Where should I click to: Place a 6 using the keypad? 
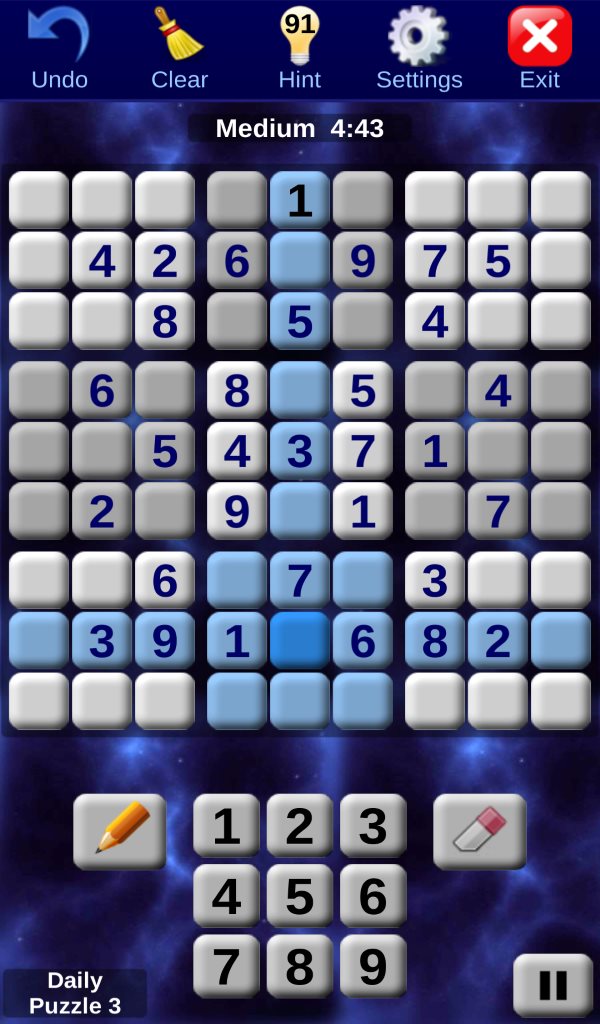(373, 897)
